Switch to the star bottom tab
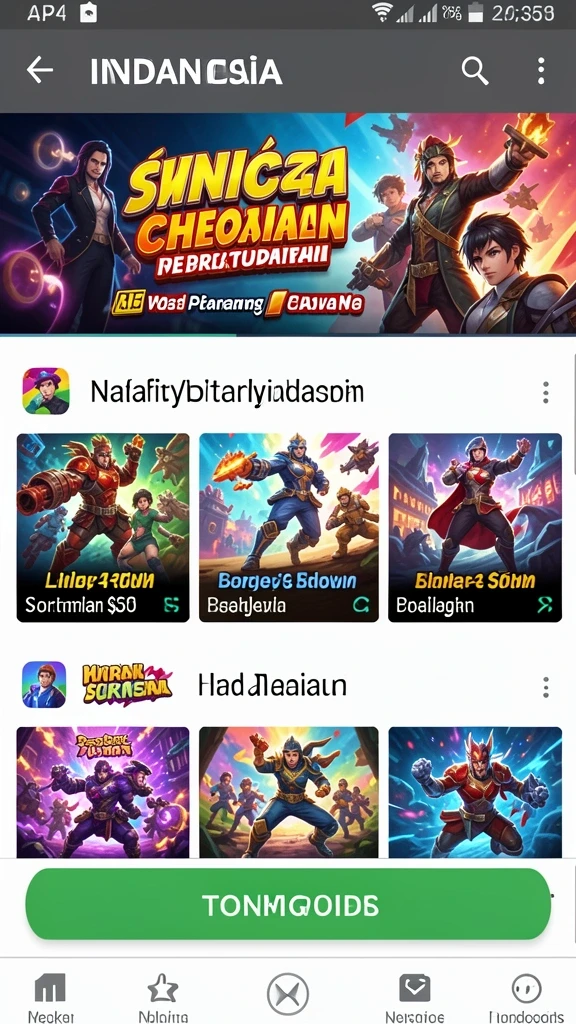The width and height of the screenshot is (576, 1024). coord(163,996)
